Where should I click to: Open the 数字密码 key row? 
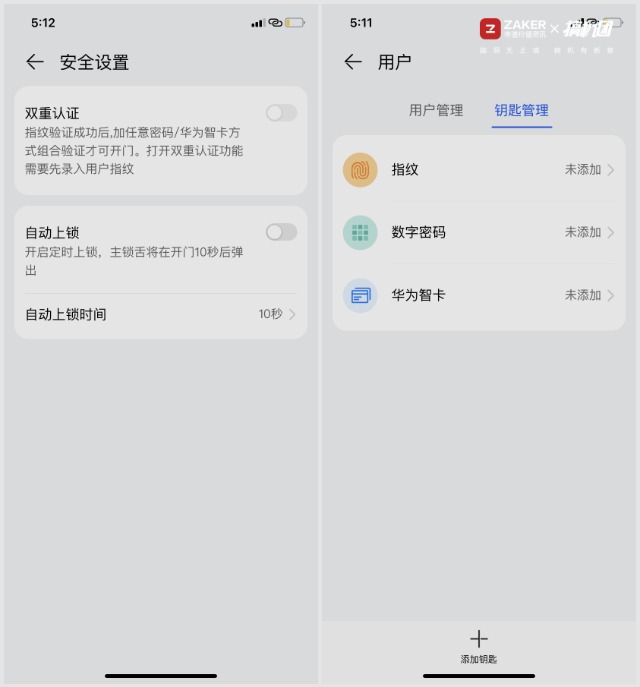pyautogui.click(x=478, y=232)
